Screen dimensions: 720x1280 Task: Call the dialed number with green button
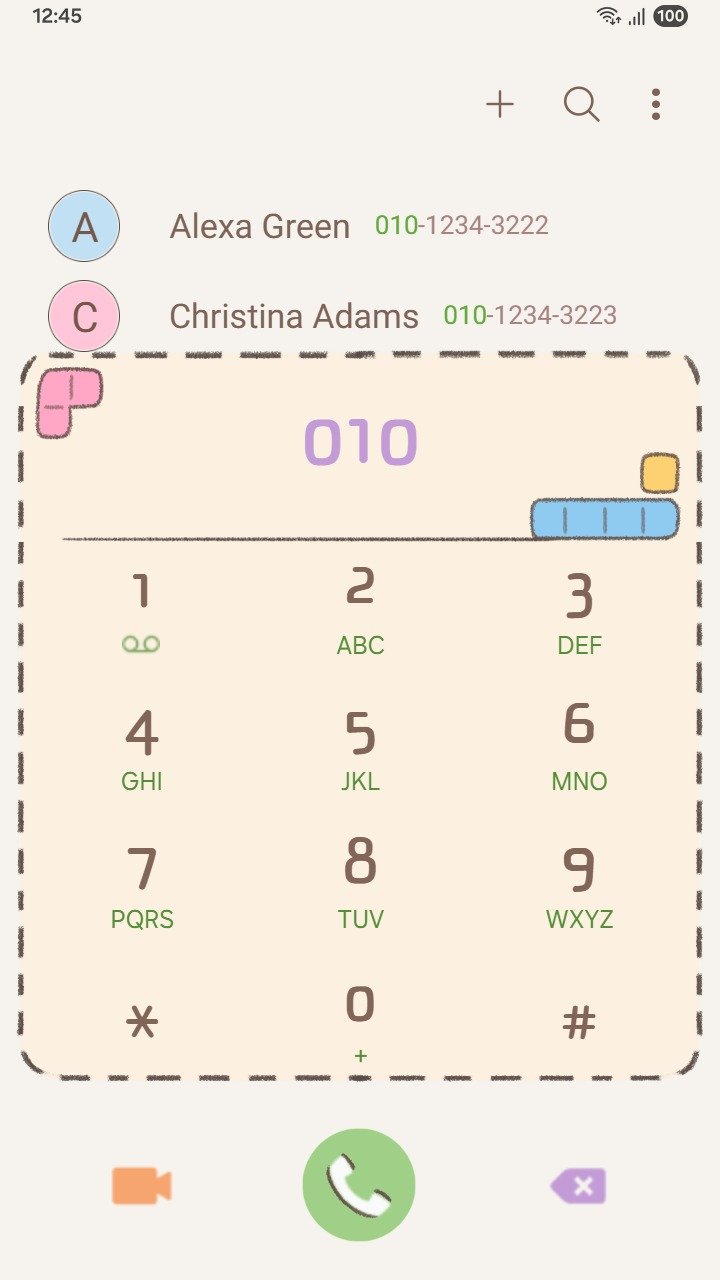359,1186
